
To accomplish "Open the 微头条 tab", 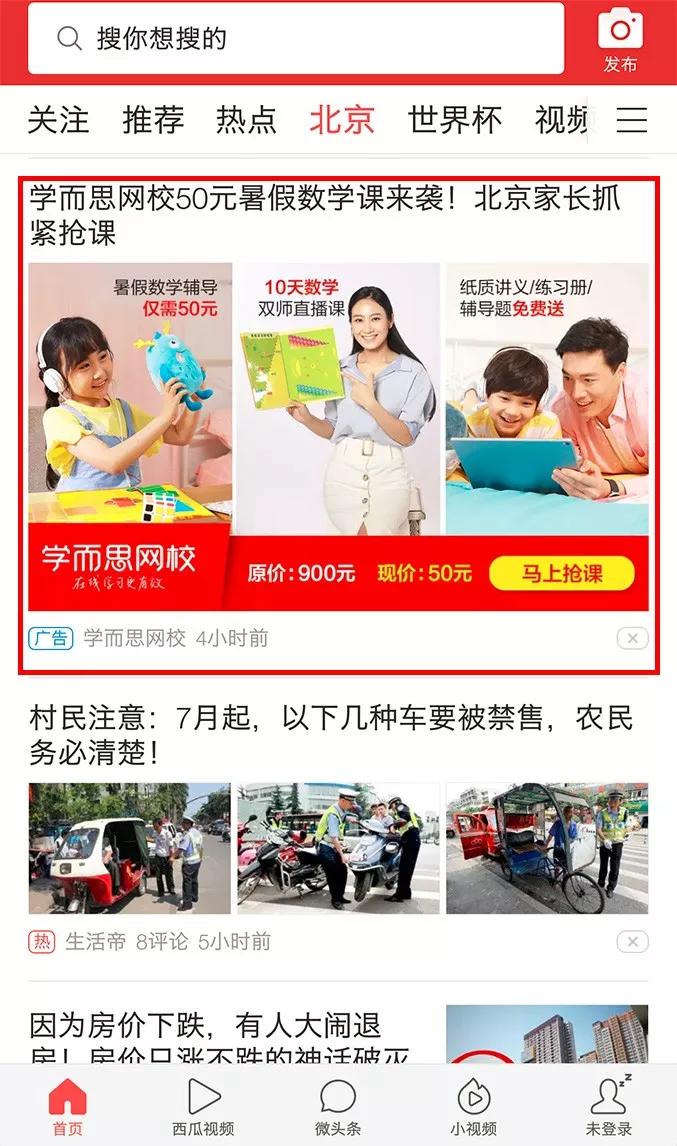I will click(x=338, y=1106).
